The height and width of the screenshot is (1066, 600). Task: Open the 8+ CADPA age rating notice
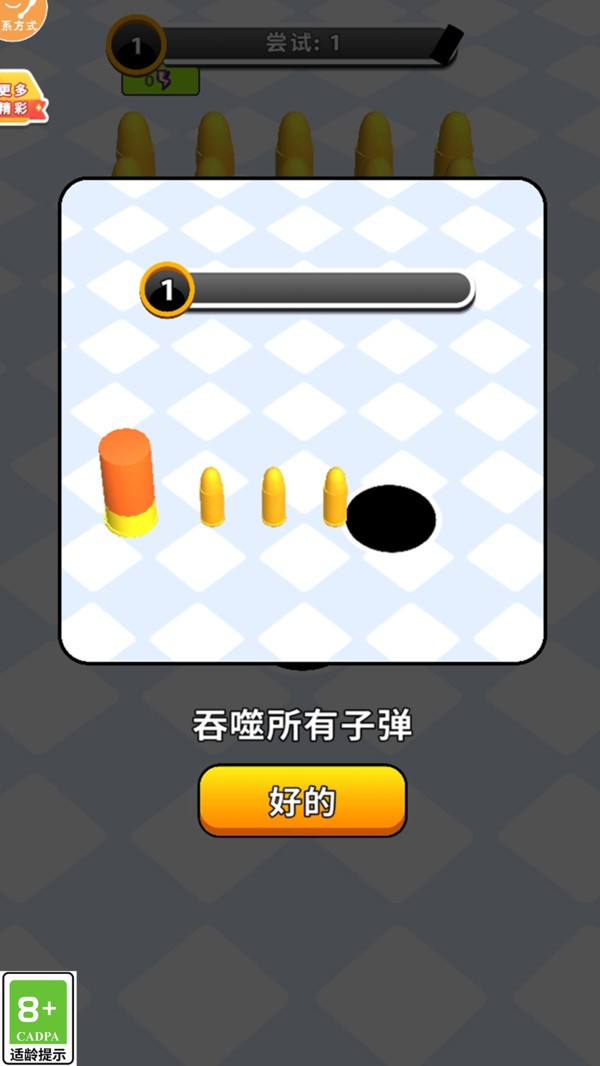point(39,1017)
